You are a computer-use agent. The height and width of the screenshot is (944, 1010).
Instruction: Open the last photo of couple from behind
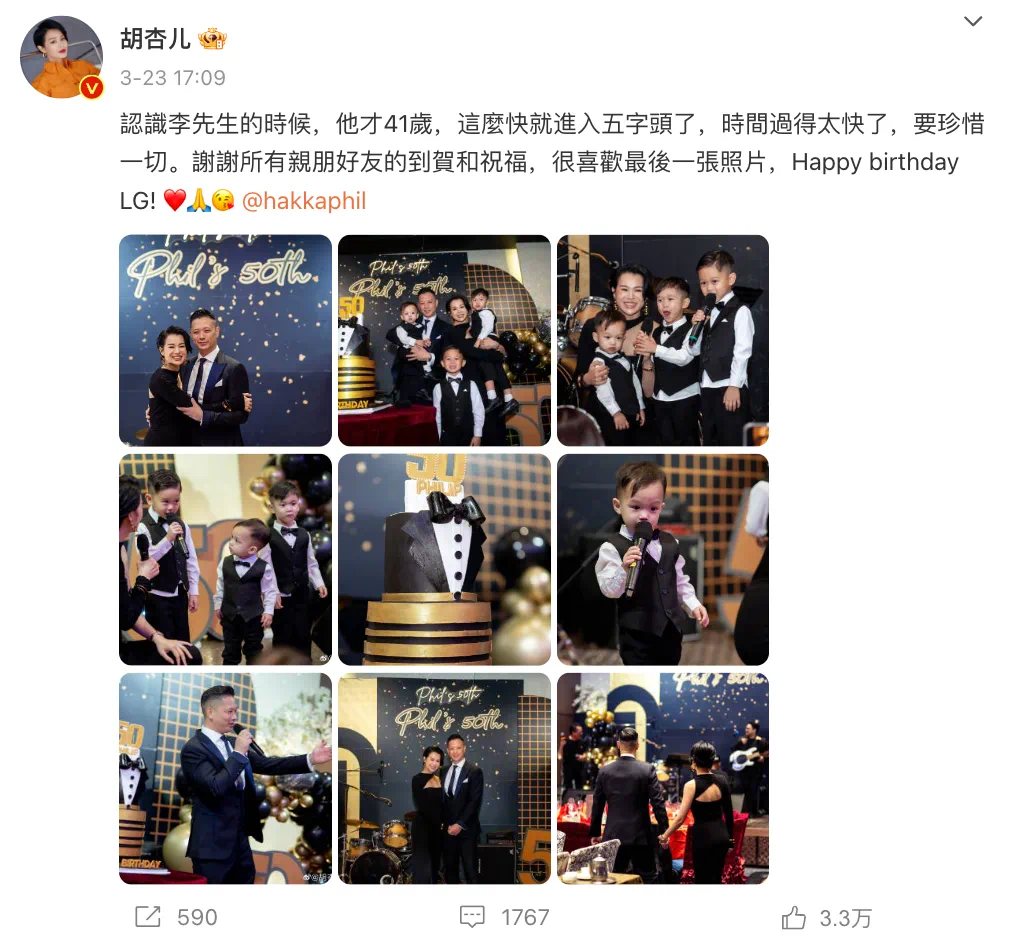pos(663,778)
